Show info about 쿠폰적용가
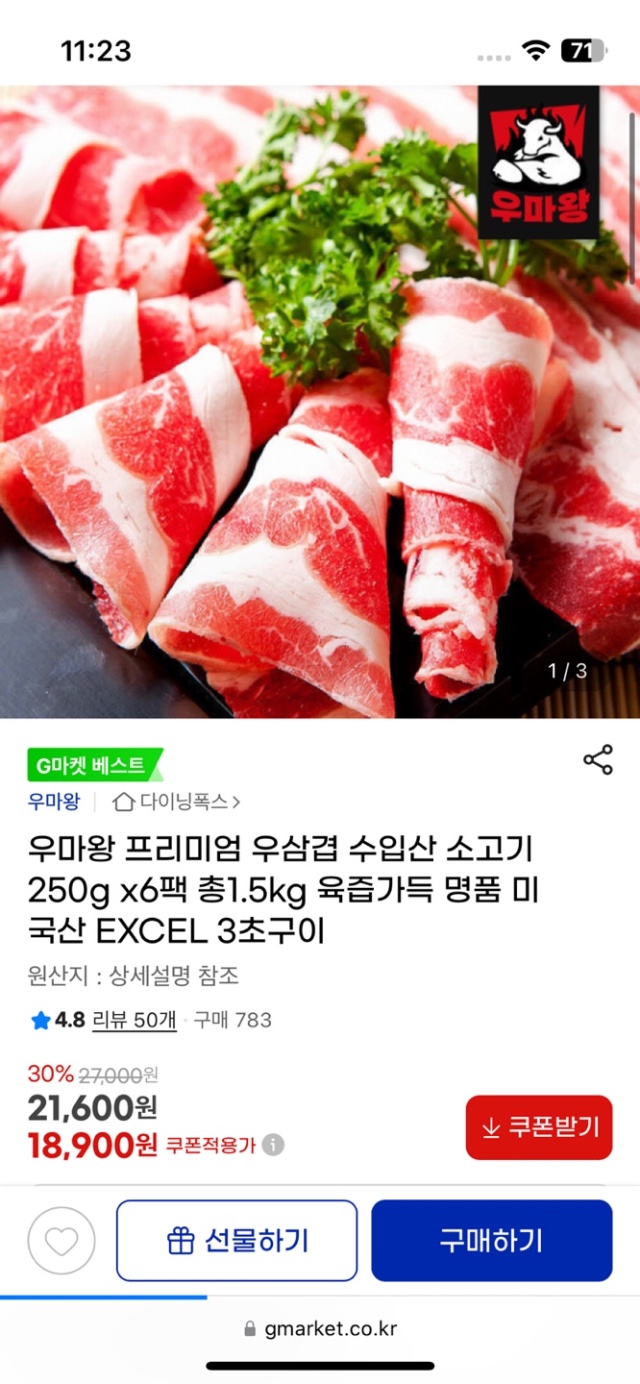This screenshot has height=1384, width=640. pyautogui.click(x=273, y=1145)
